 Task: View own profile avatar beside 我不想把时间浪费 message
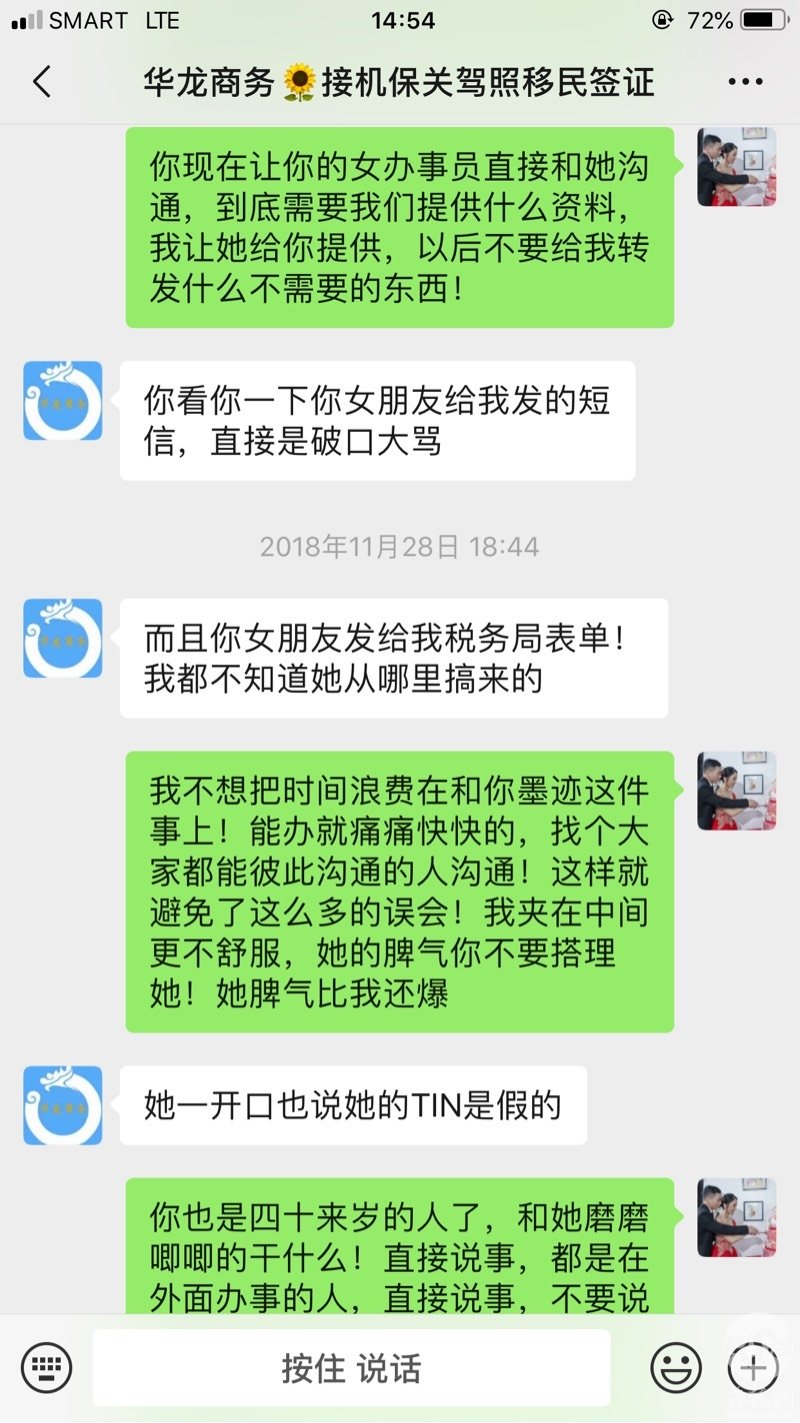pyautogui.click(x=736, y=791)
